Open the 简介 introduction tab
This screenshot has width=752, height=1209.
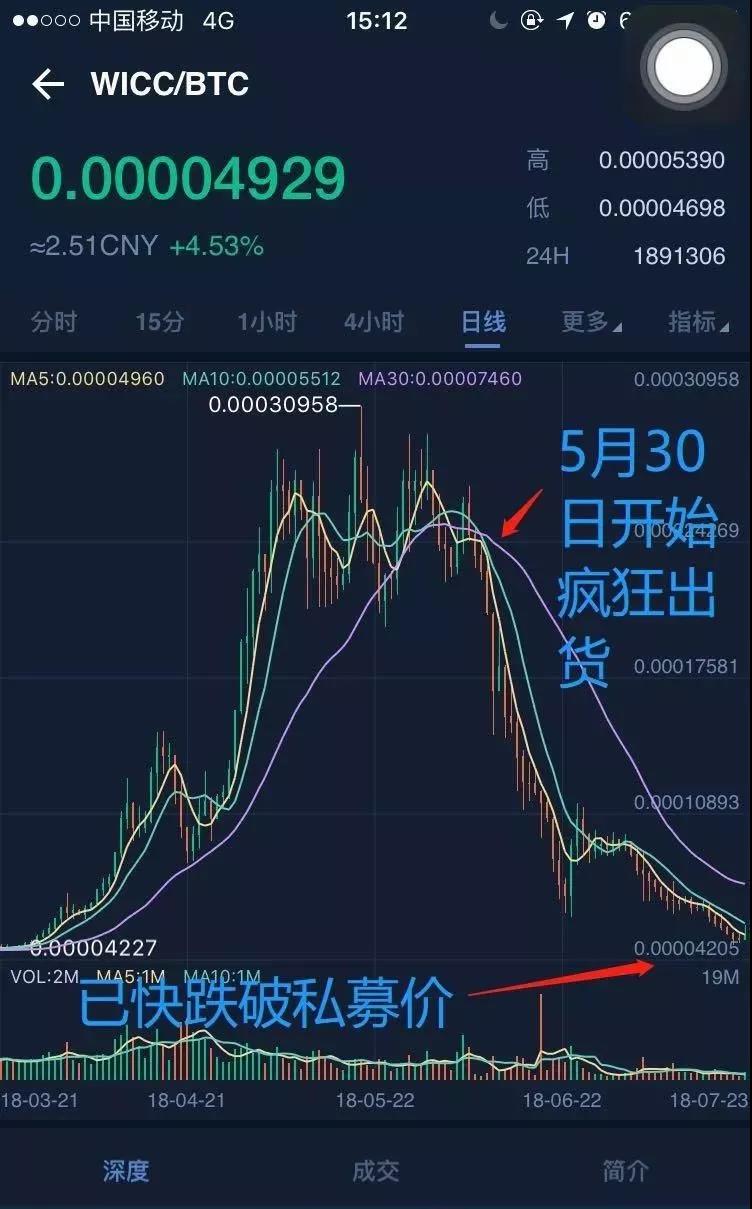[x=626, y=1170]
